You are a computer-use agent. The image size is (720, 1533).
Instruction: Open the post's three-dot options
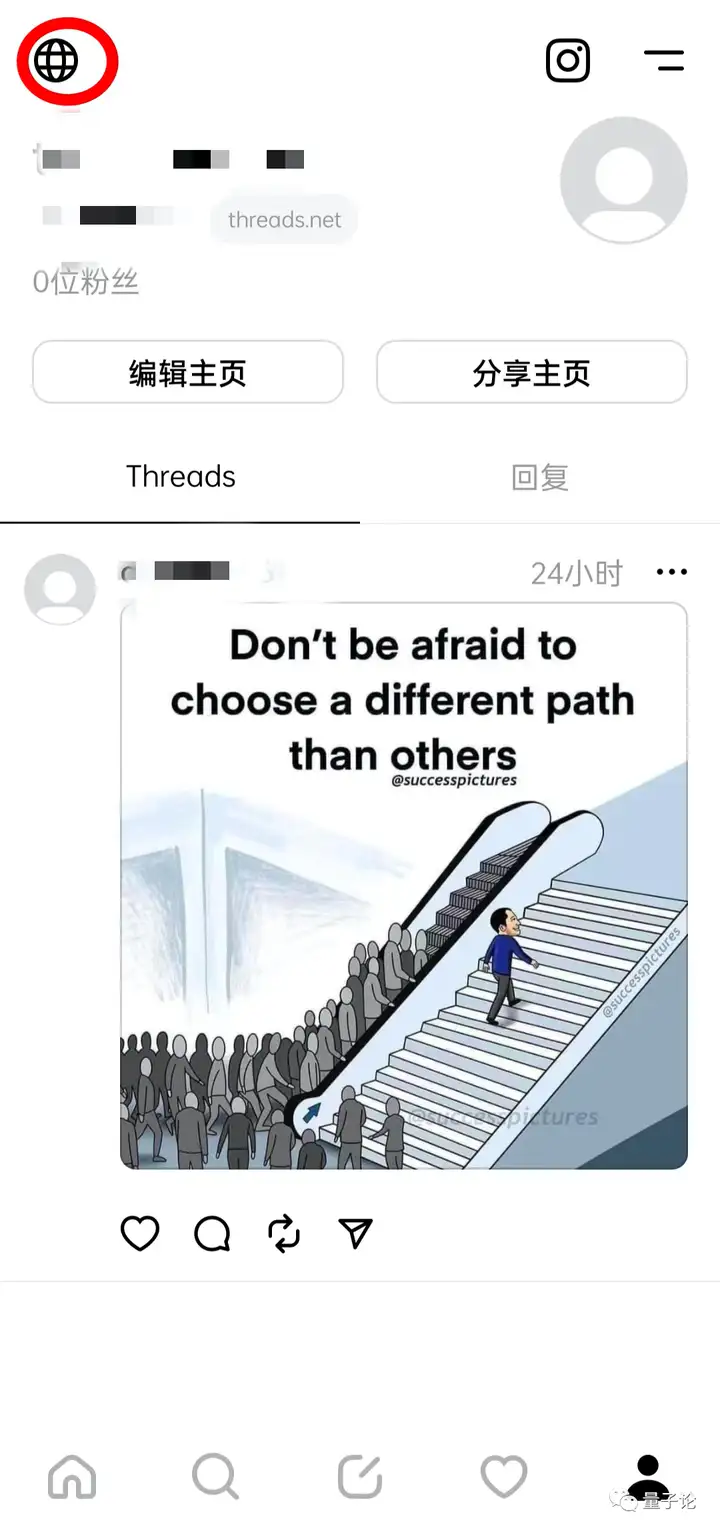click(x=671, y=572)
